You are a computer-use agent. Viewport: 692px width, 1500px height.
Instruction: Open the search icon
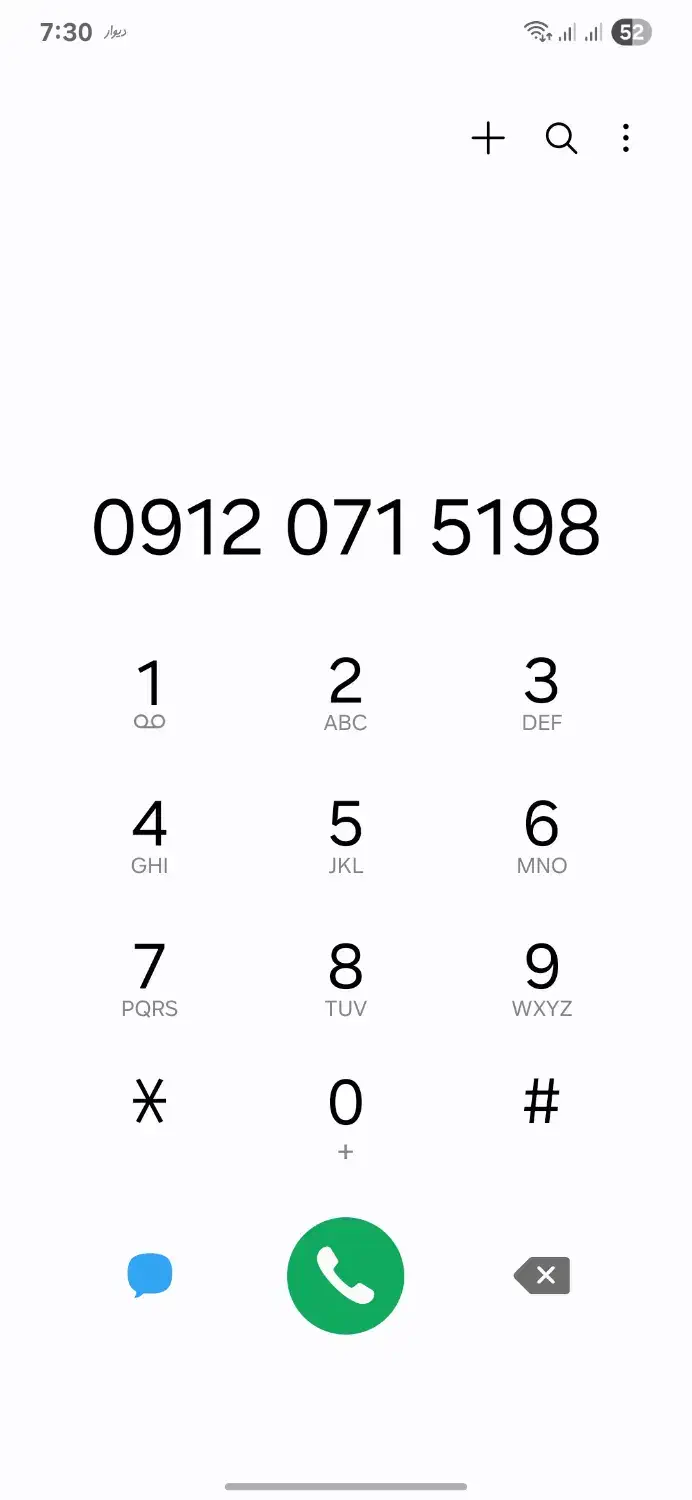tap(561, 138)
